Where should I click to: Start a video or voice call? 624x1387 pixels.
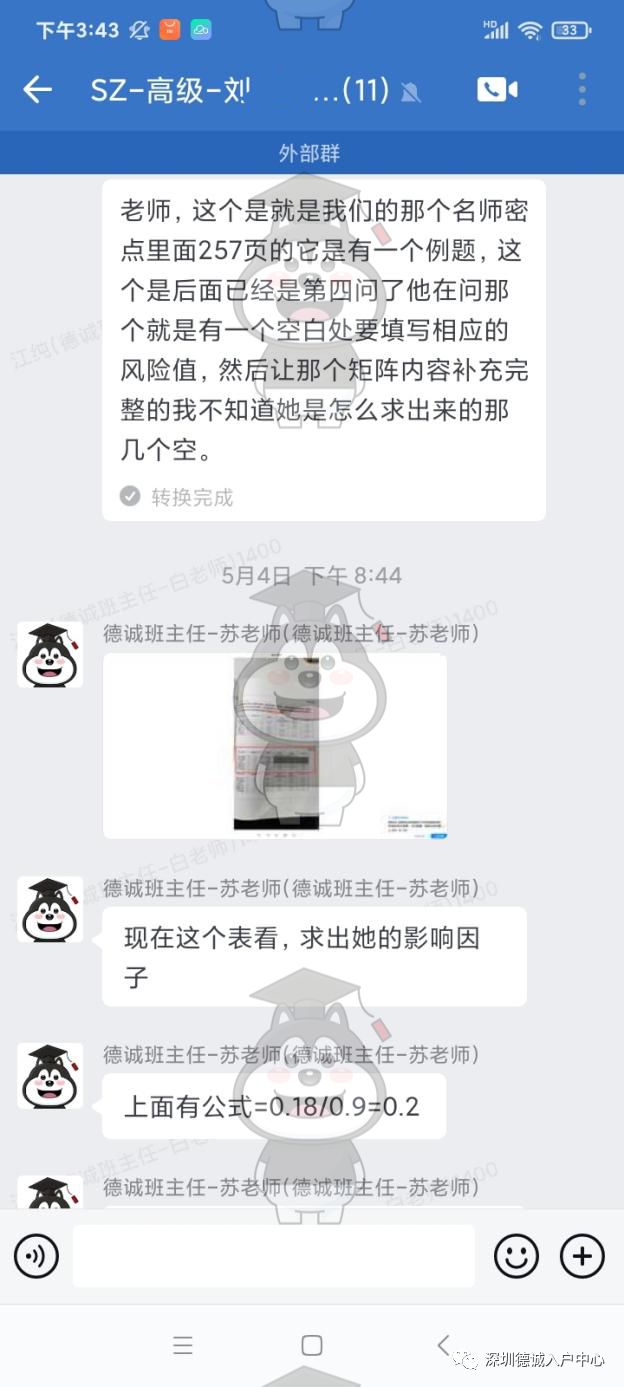[497, 90]
